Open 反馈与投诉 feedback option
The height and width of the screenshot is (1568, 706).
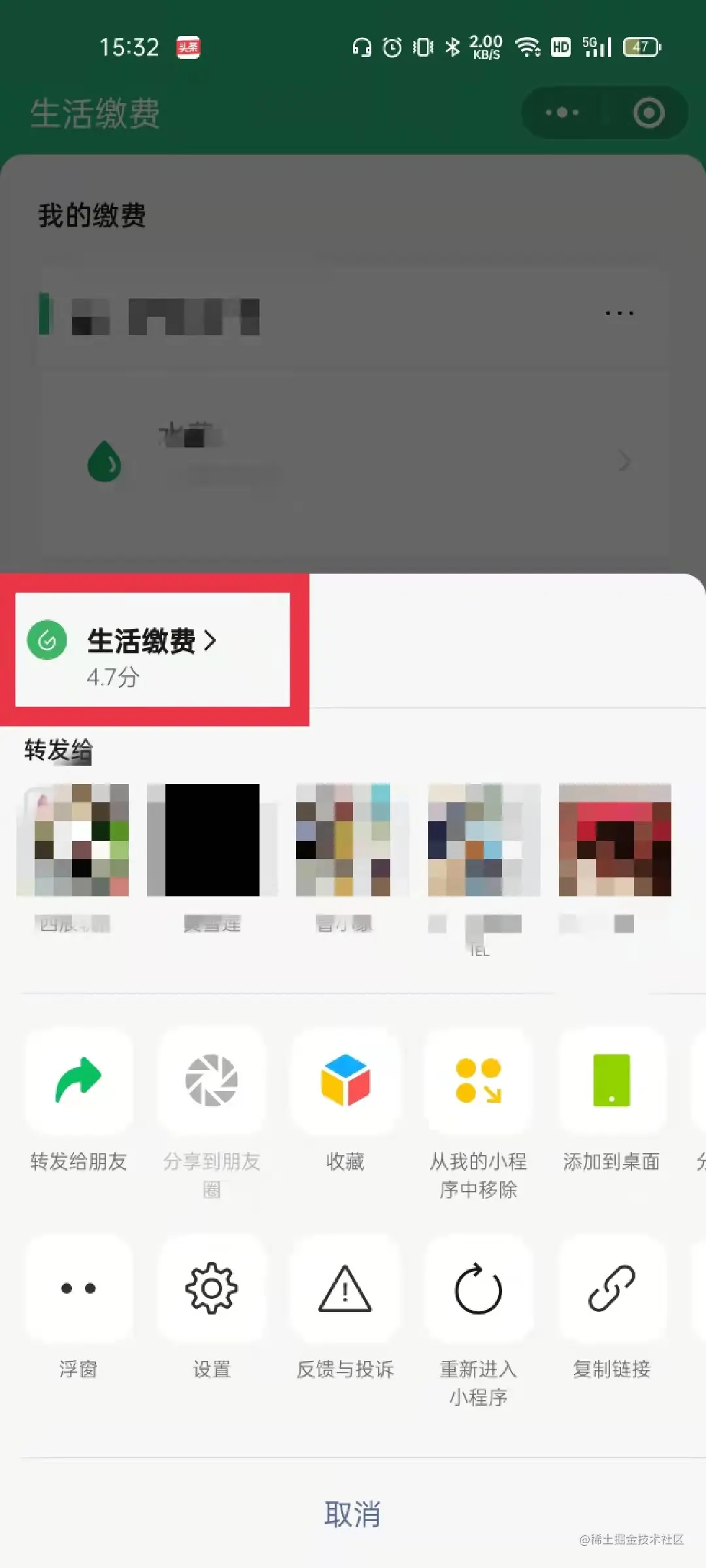(345, 1288)
